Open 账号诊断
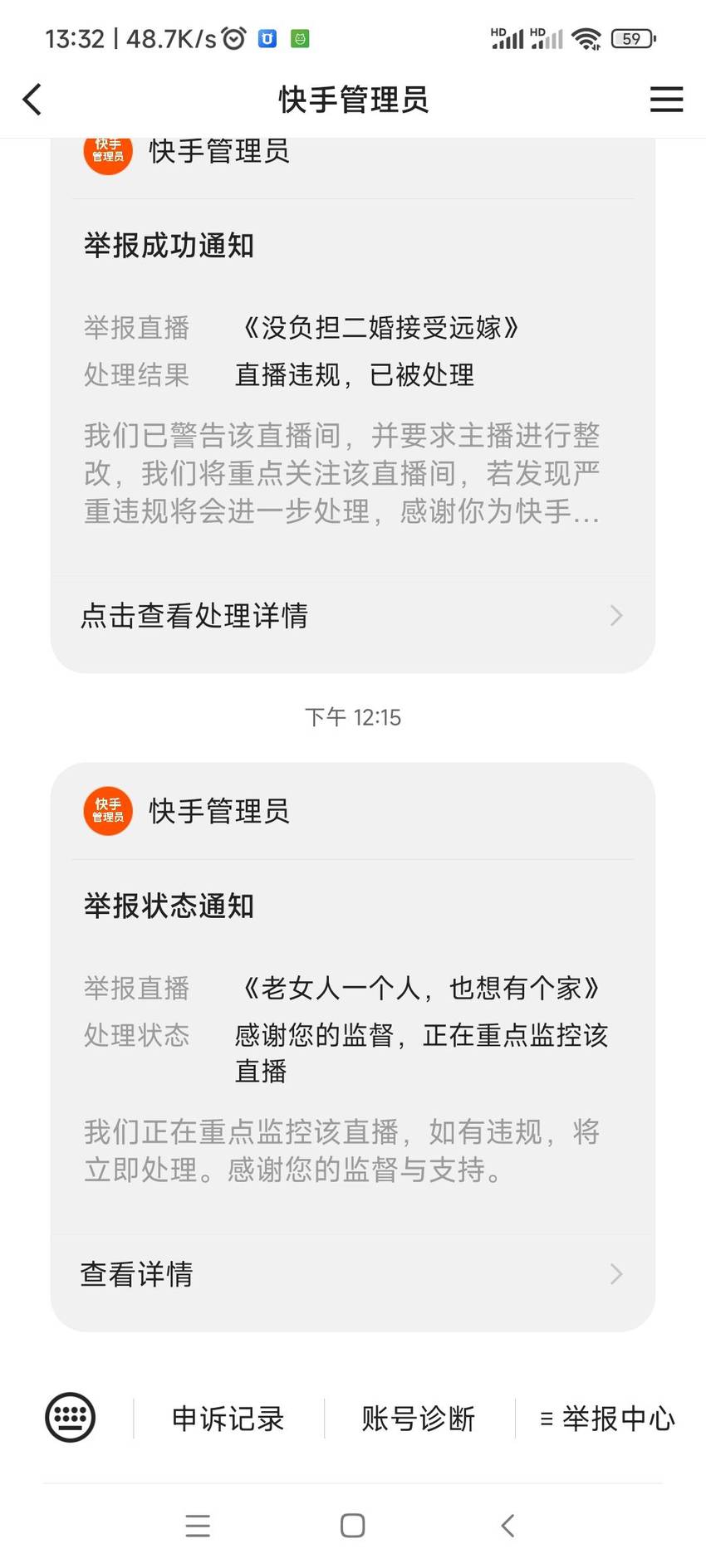 (x=419, y=1419)
